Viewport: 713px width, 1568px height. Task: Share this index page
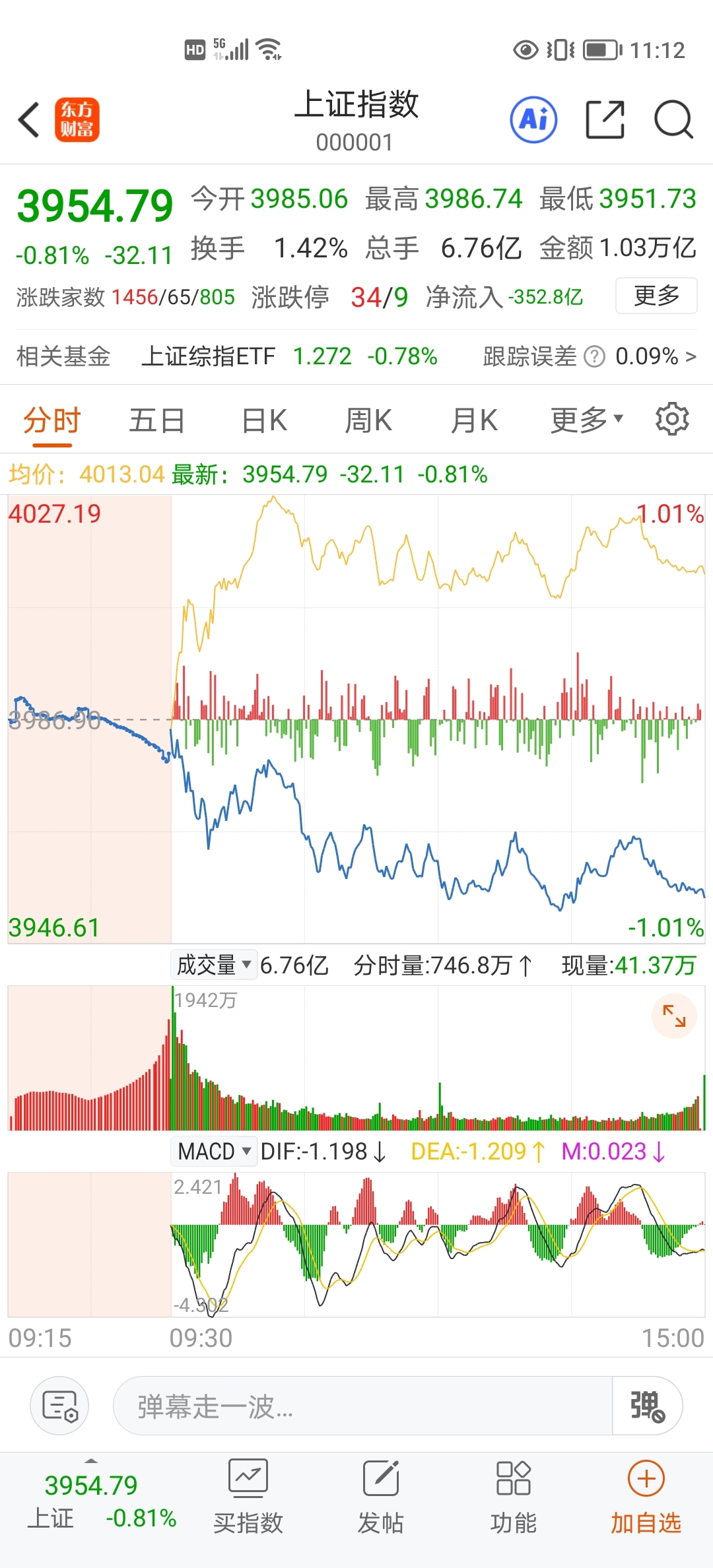coord(605,120)
